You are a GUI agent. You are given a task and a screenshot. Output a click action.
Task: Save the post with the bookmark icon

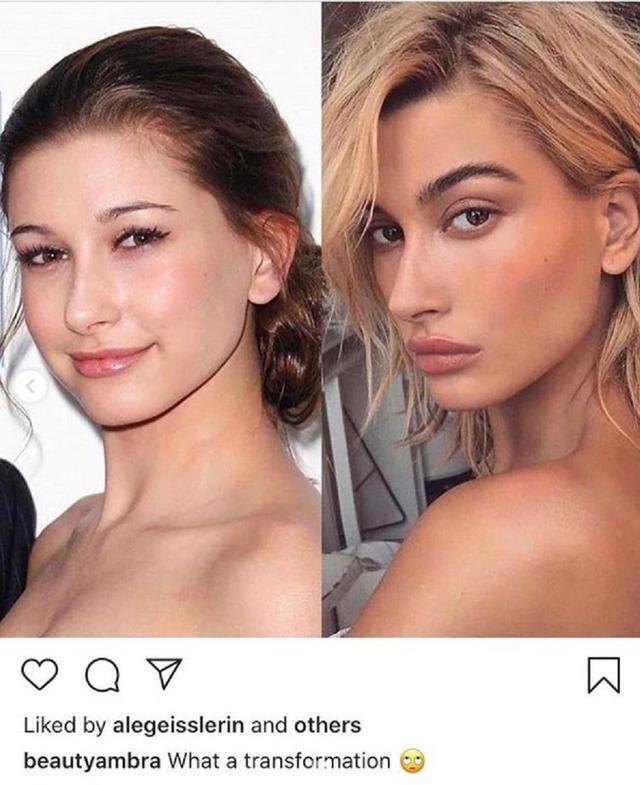[602, 677]
